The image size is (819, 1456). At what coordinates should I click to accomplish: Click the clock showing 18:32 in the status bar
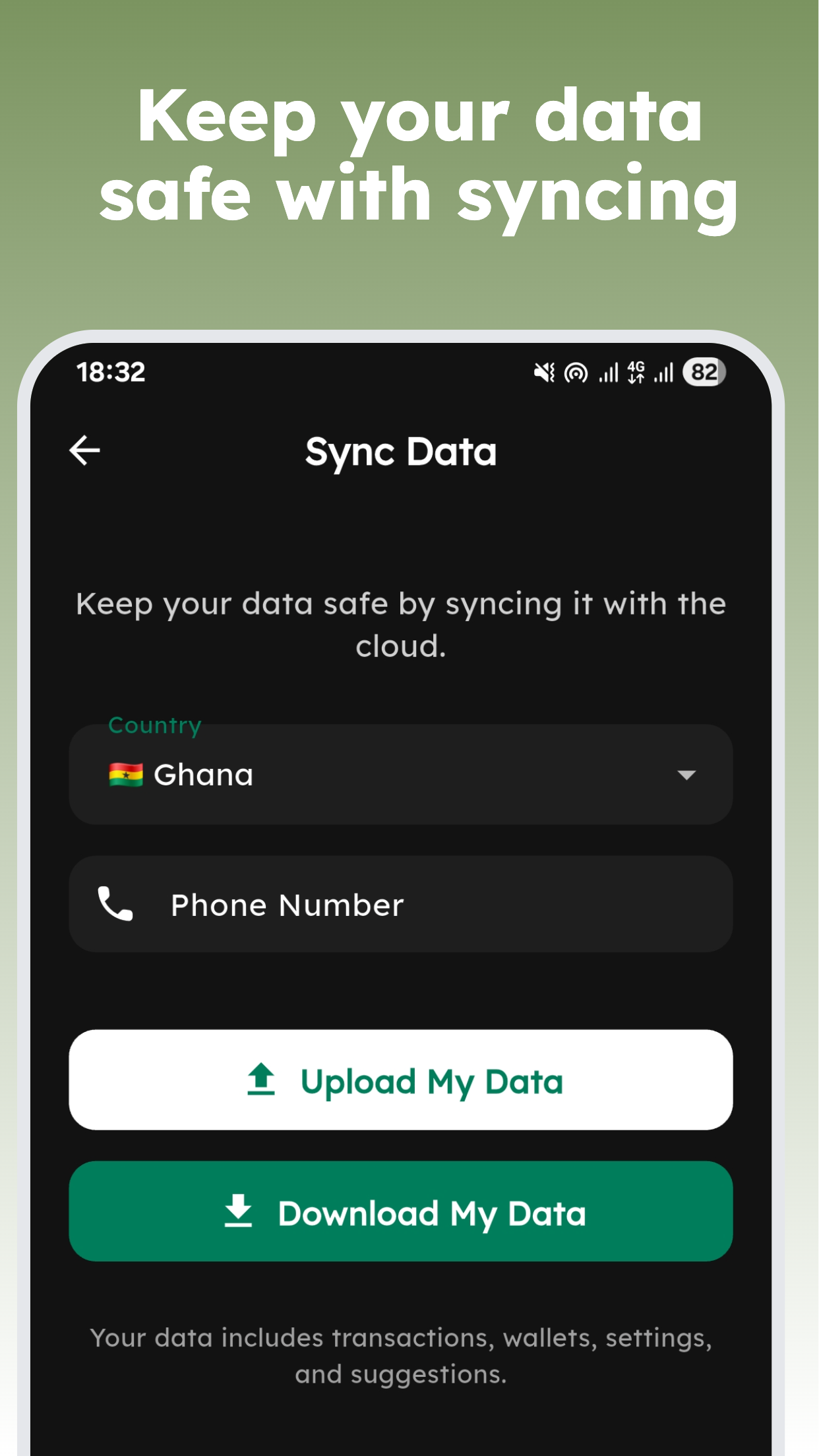point(110,373)
